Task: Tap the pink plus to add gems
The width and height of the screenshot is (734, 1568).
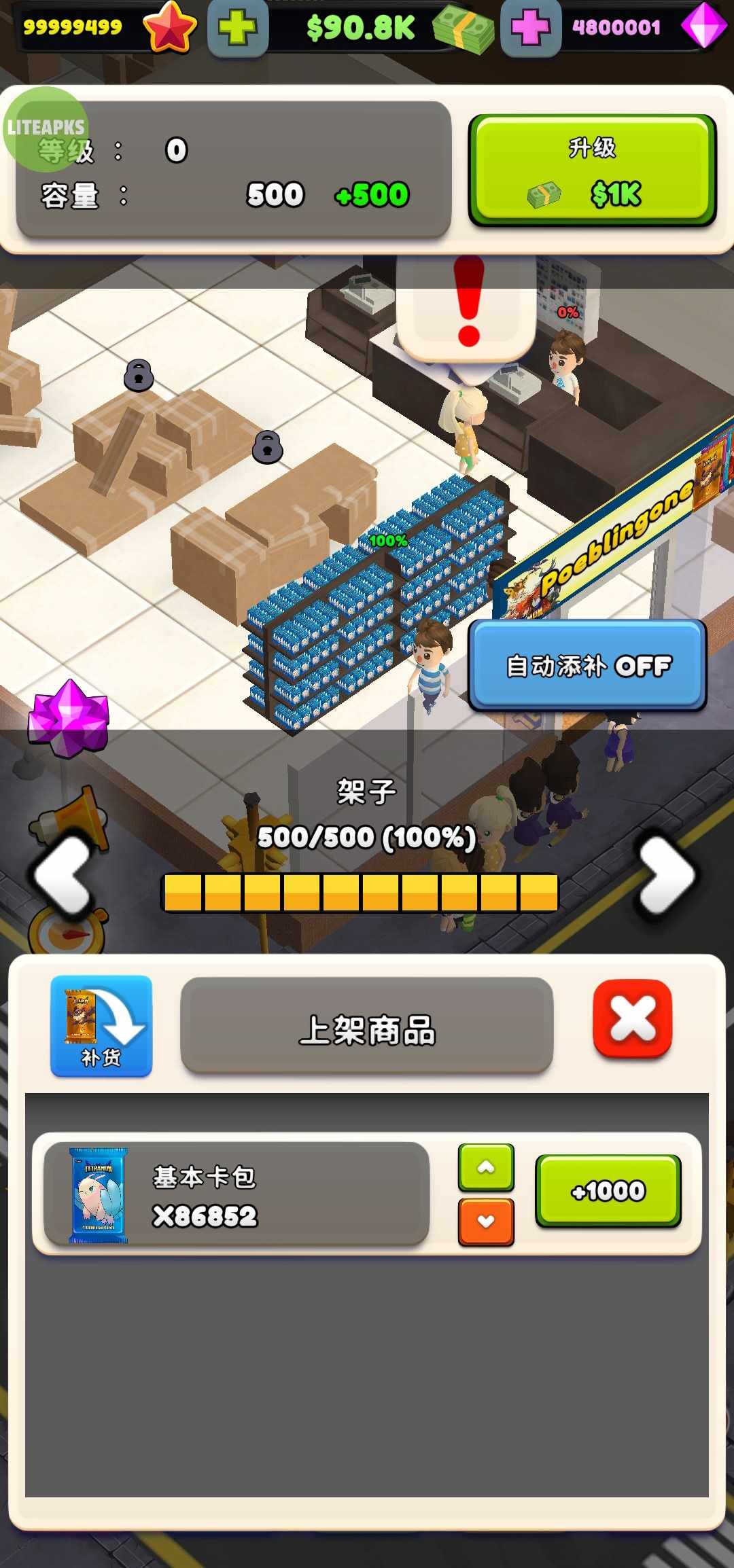Action: point(531,29)
